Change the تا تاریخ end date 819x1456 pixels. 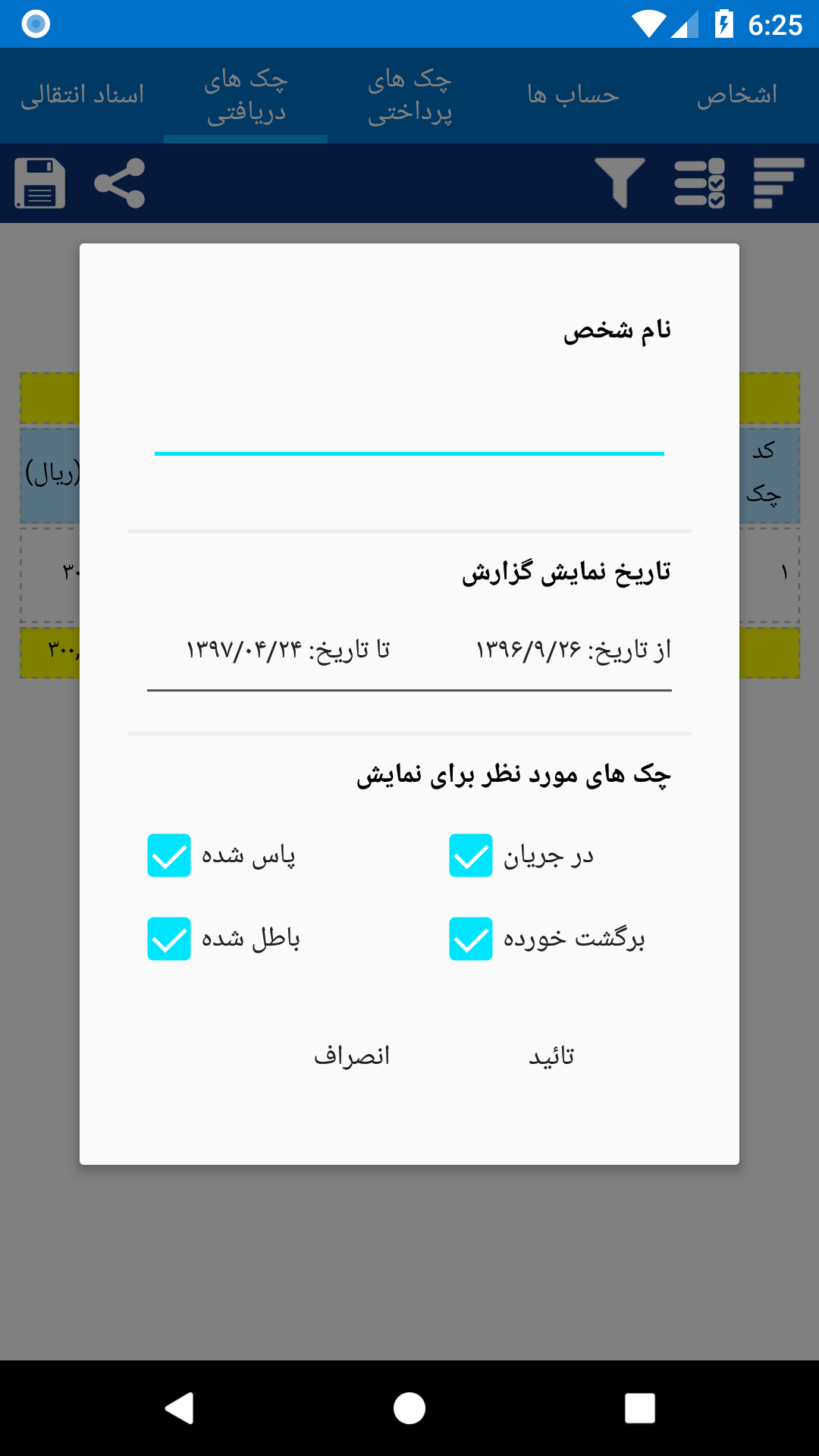click(x=288, y=650)
